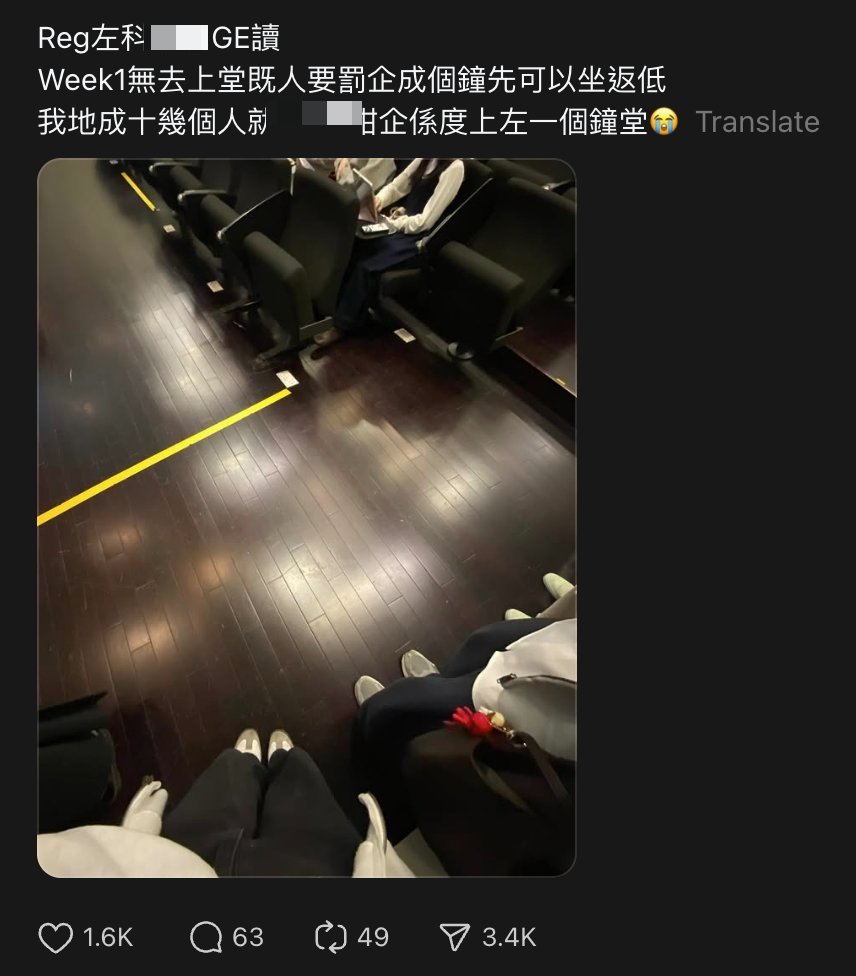The image size is (856, 976).
Task: Open the attached lecture hall photo
Action: pyautogui.click(x=307, y=518)
